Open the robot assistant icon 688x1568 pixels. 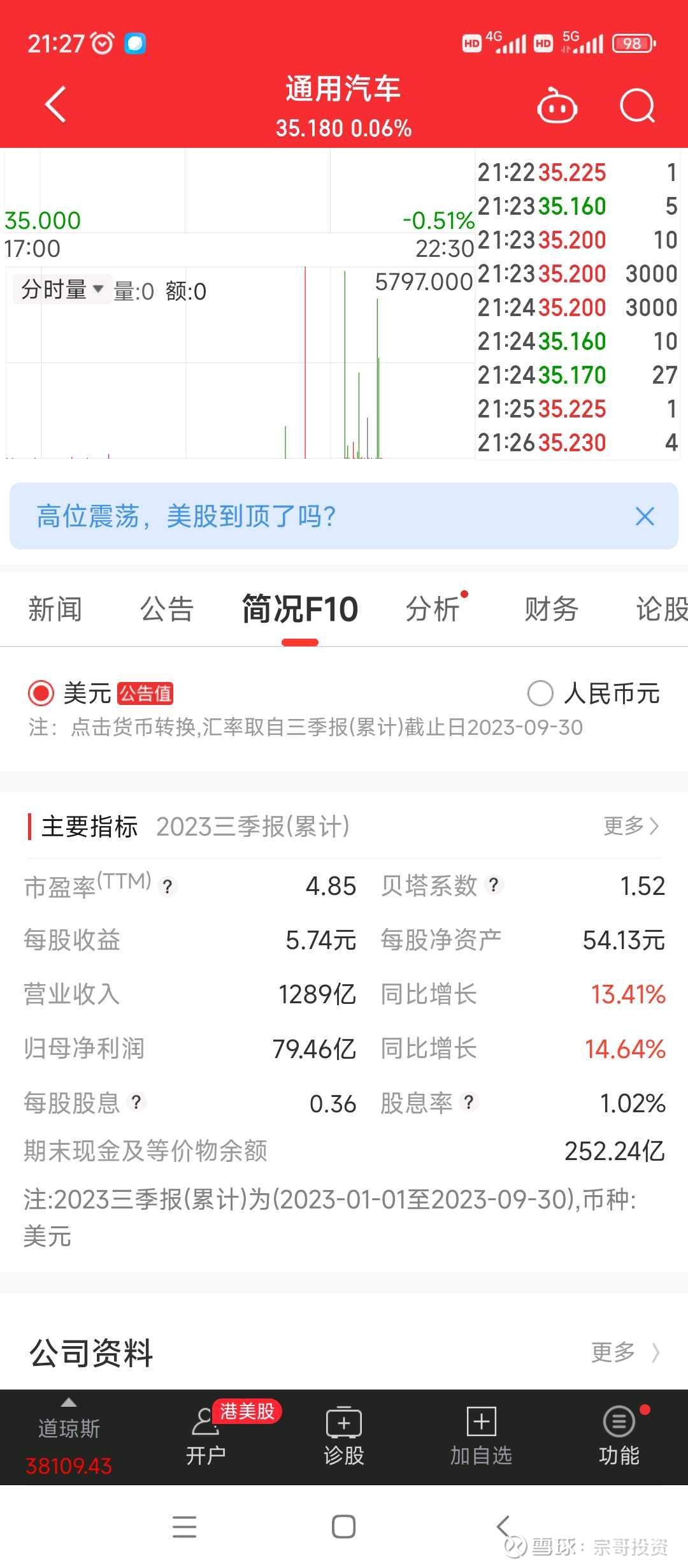[557, 105]
